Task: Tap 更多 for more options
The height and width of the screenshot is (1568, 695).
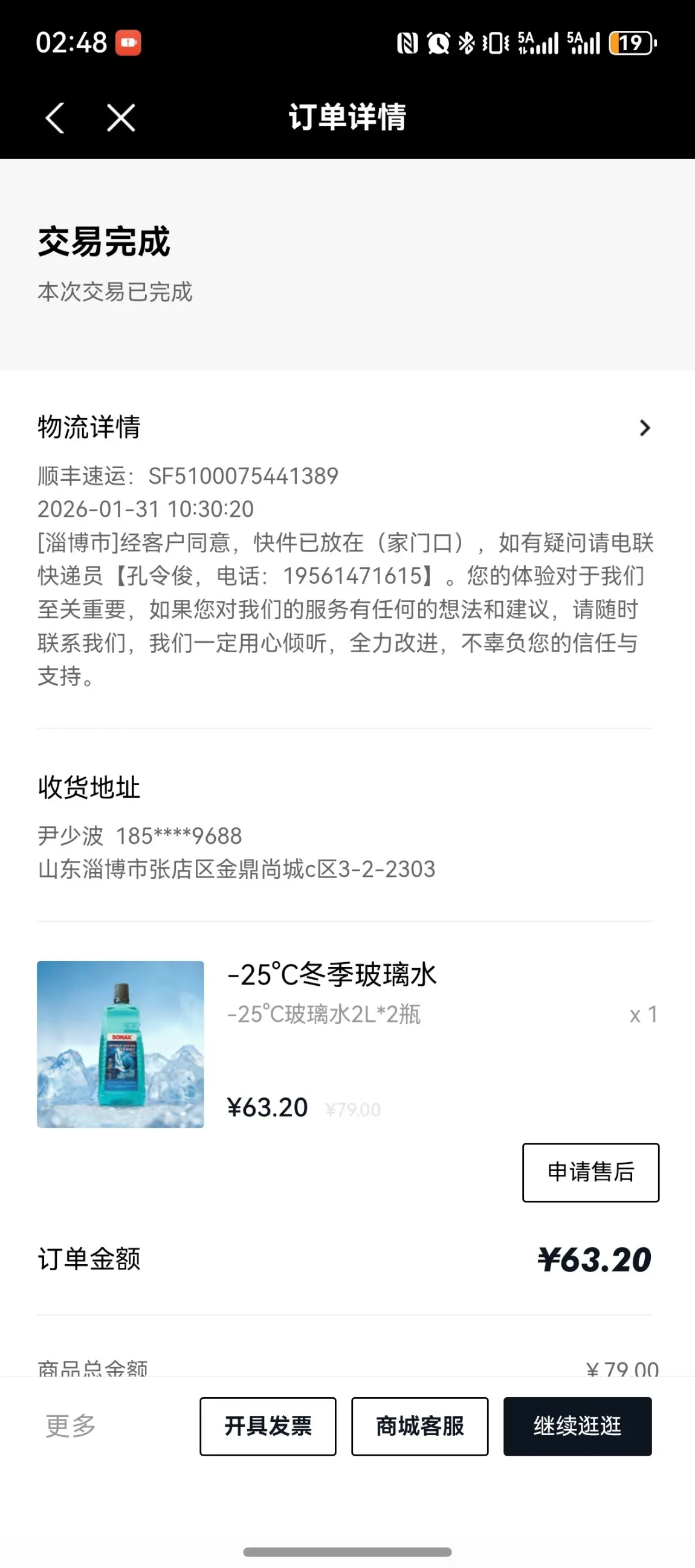Action: 71,1425
